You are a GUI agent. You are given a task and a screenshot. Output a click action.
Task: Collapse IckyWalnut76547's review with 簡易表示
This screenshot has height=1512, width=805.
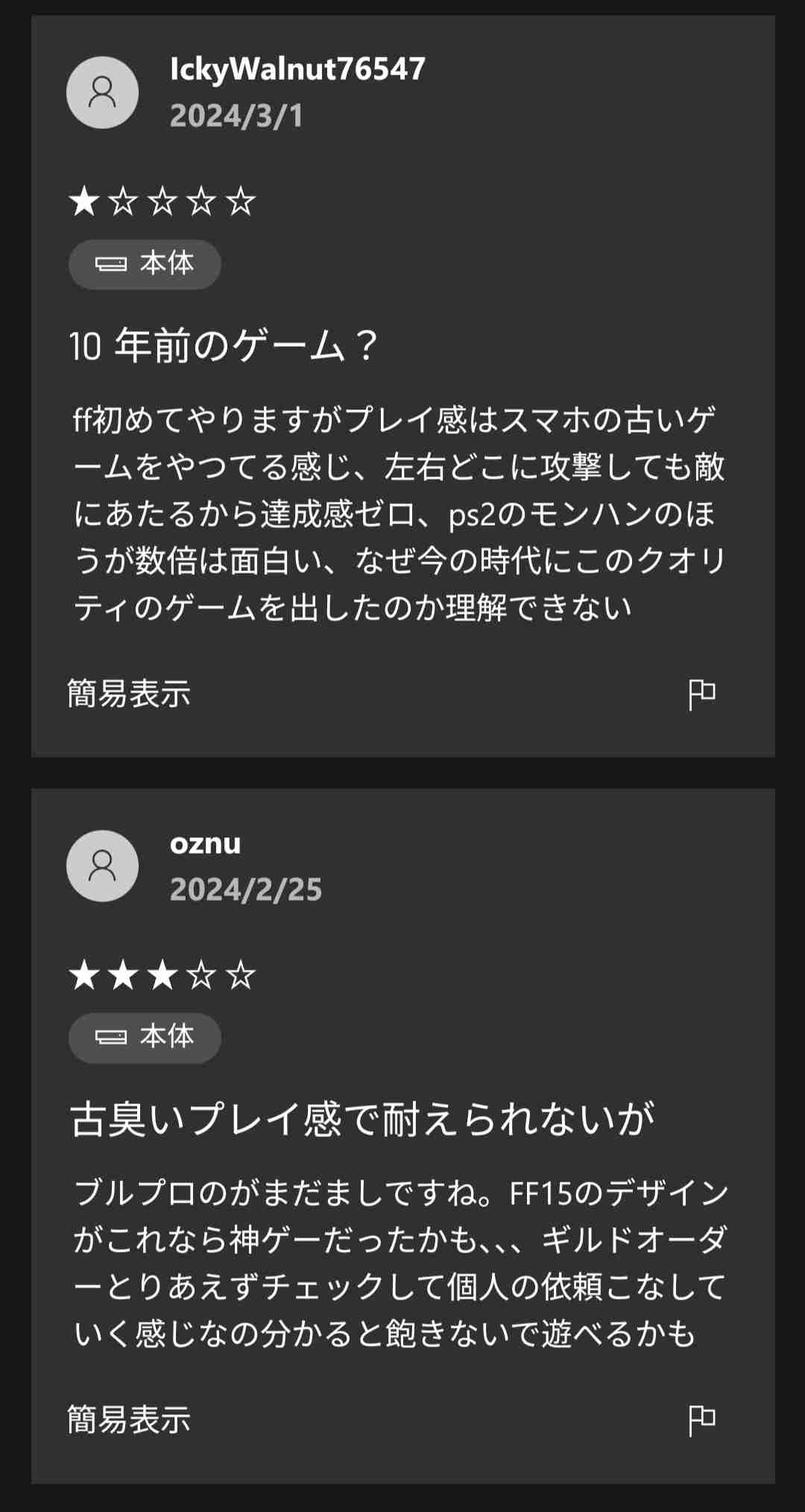[x=129, y=693]
